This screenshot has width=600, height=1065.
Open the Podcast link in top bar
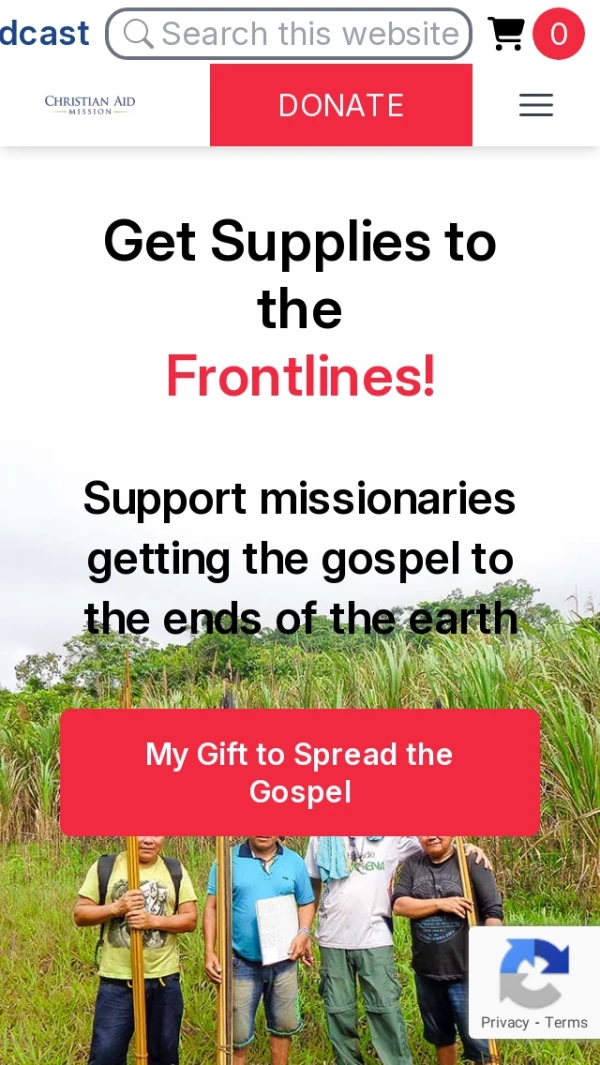44,34
